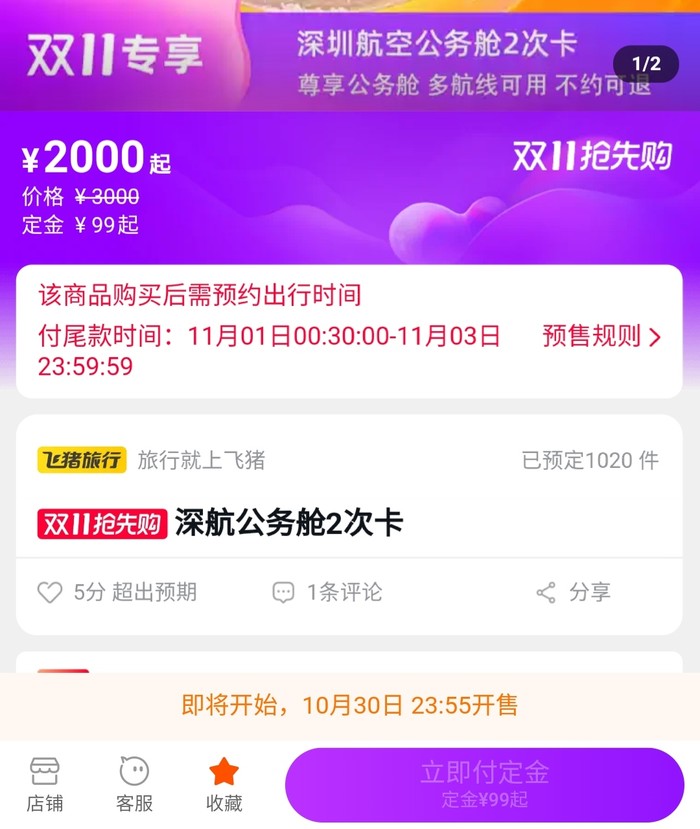
Task: View the 1条评论 review
Action: point(328,592)
